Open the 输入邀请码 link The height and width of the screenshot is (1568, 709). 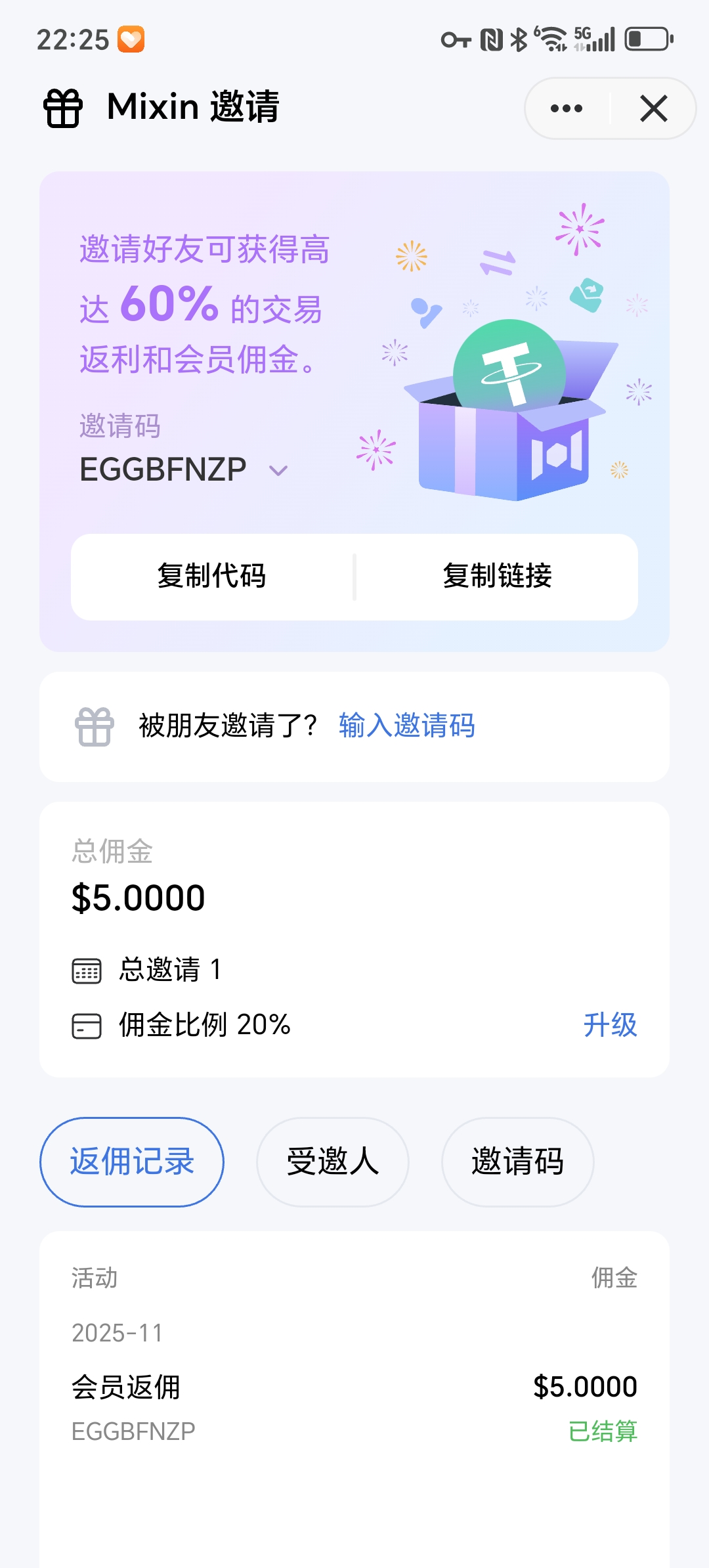[x=406, y=726]
